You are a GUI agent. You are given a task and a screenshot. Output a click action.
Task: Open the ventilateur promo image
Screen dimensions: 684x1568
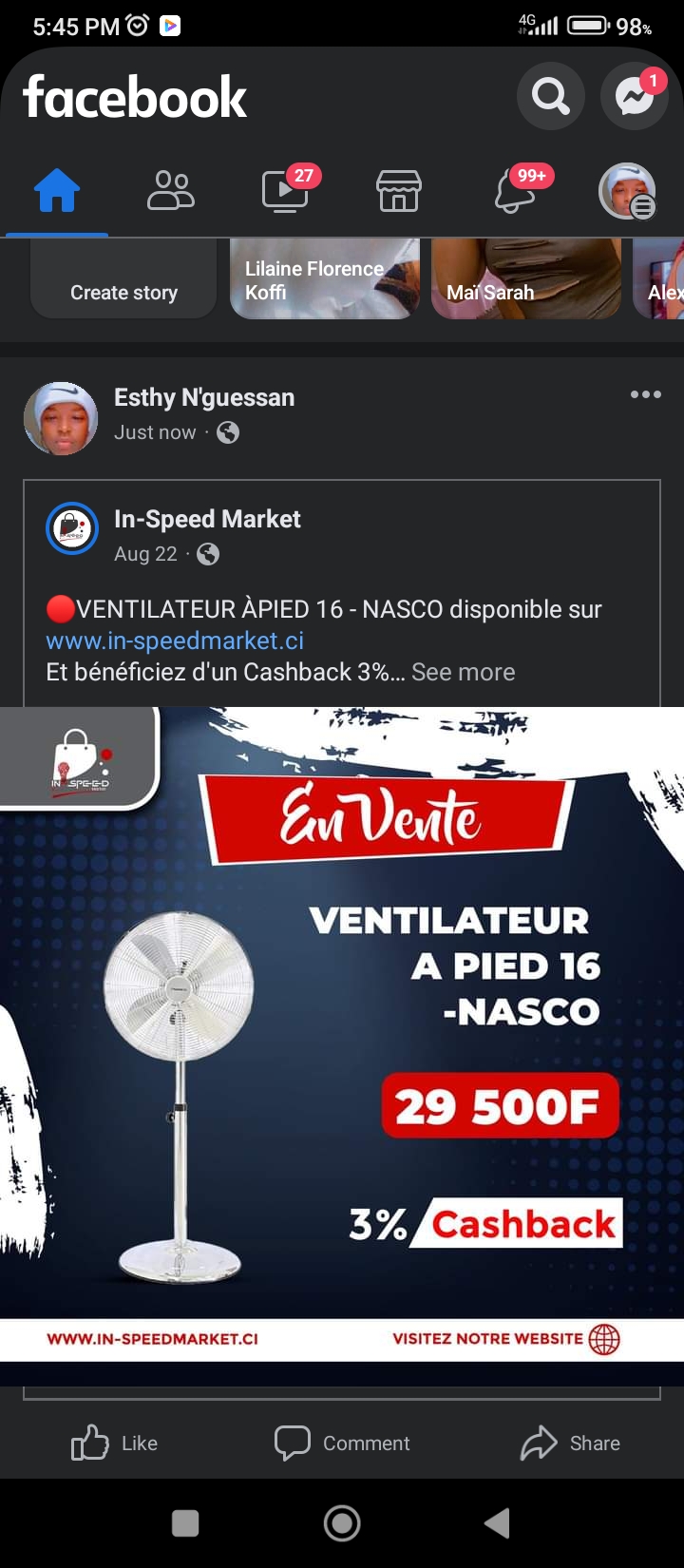(342, 1034)
